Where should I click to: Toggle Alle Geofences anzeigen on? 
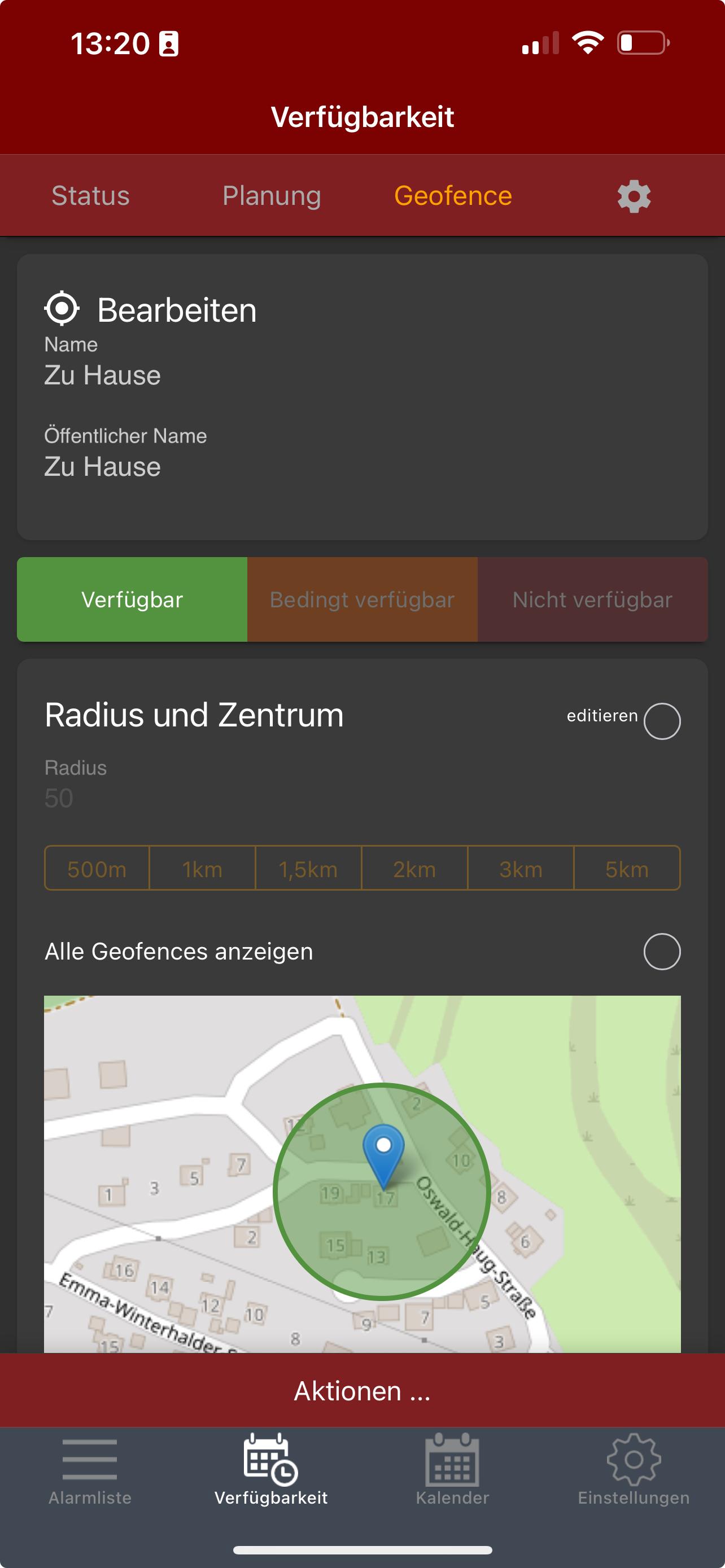(663, 951)
